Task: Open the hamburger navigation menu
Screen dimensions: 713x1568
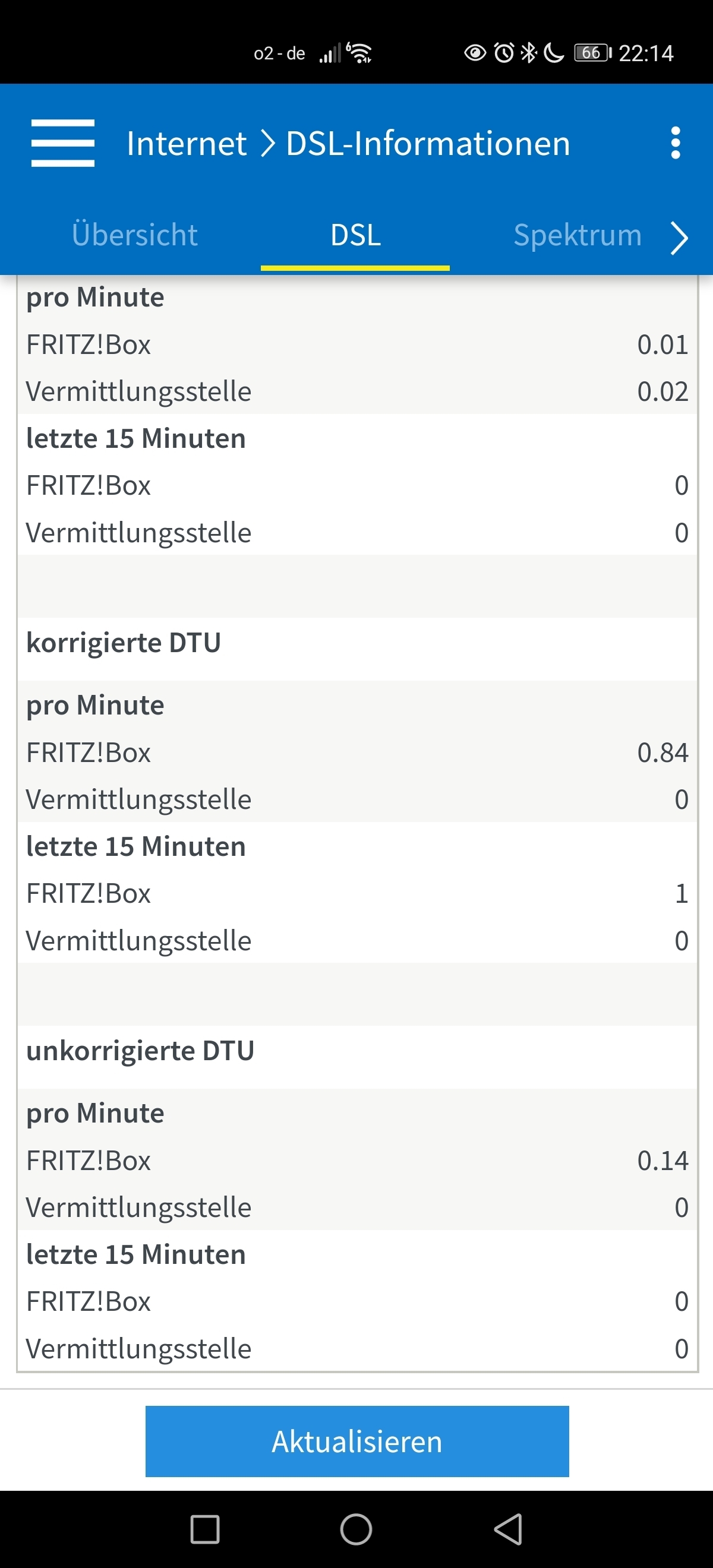Action: point(63,143)
